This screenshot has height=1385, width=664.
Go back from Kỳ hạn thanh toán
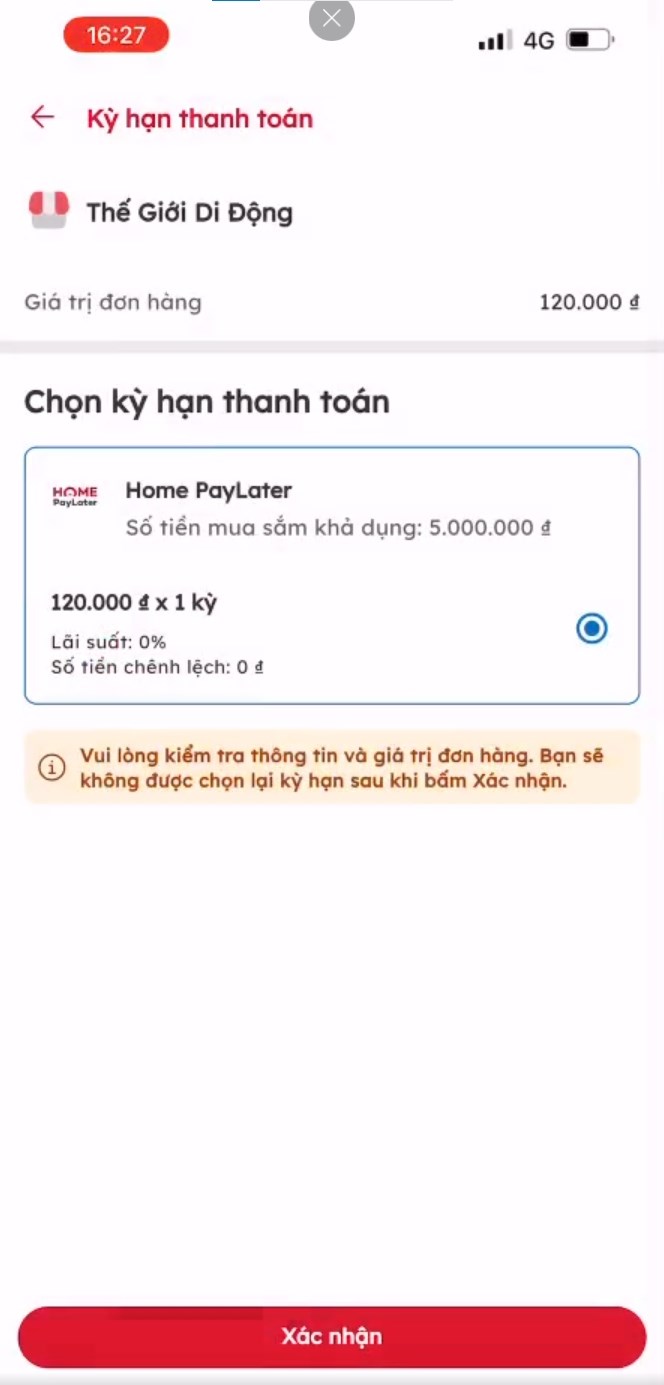[42, 118]
